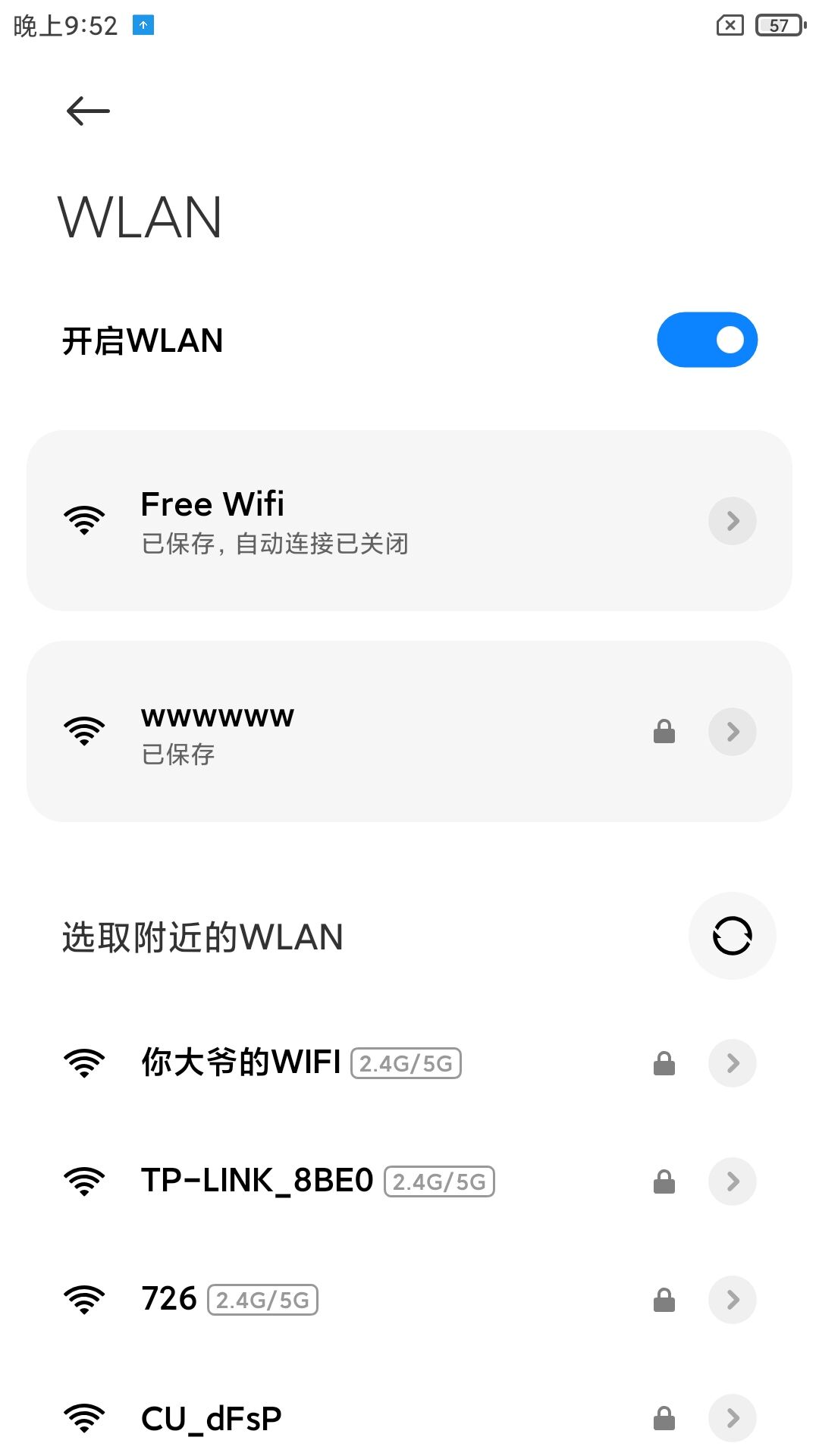819x1456 pixels.
Task: Tap the 选取附近的WLAN section header
Action: [201, 936]
